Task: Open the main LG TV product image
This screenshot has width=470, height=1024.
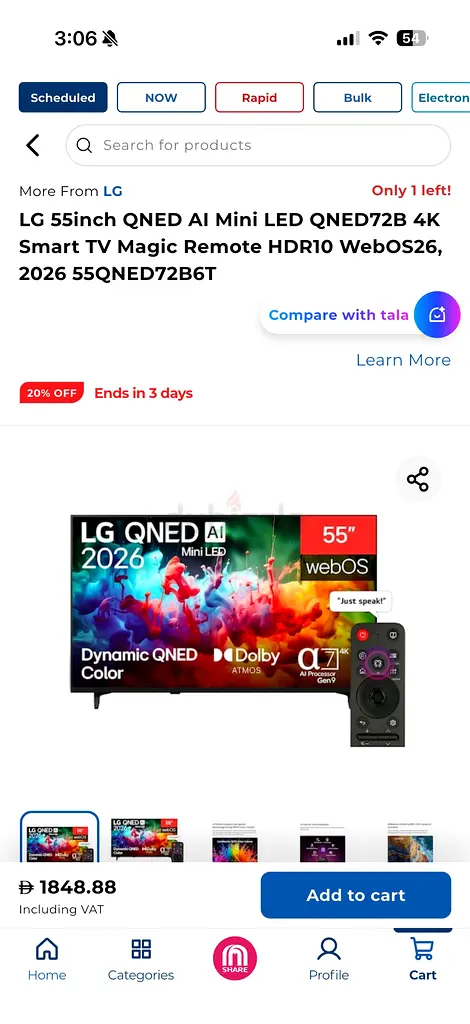Action: pyautogui.click(x=238, y=630)
